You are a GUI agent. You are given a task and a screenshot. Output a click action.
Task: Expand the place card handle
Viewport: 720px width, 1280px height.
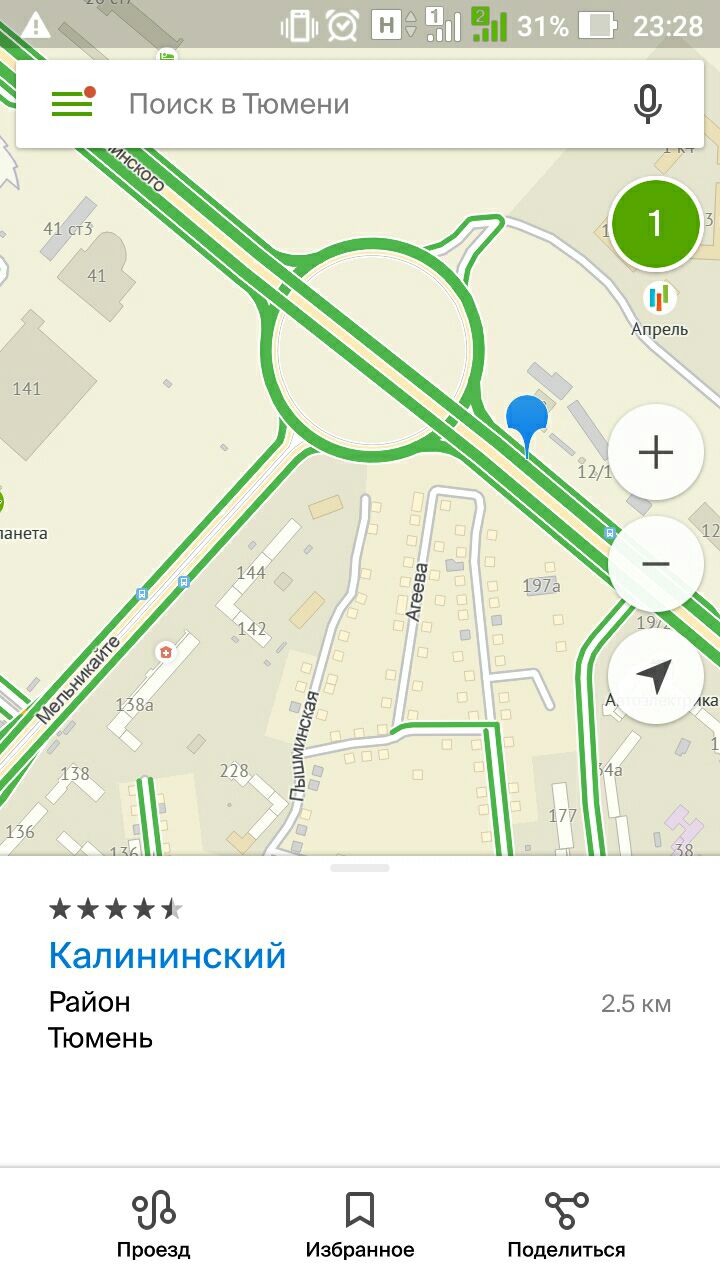tap(360, 867)
